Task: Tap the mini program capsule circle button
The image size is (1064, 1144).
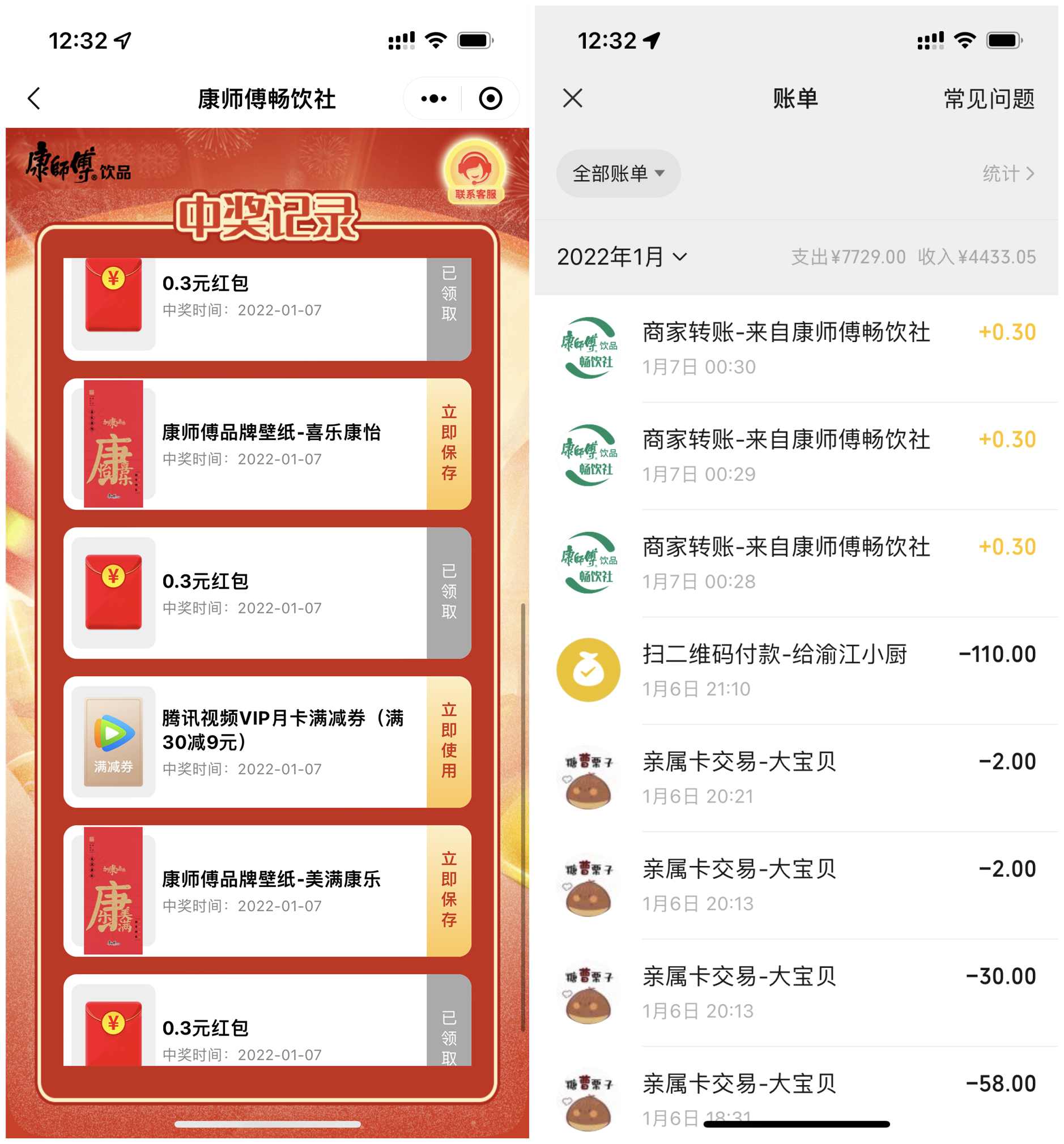Action: (490, 99)
